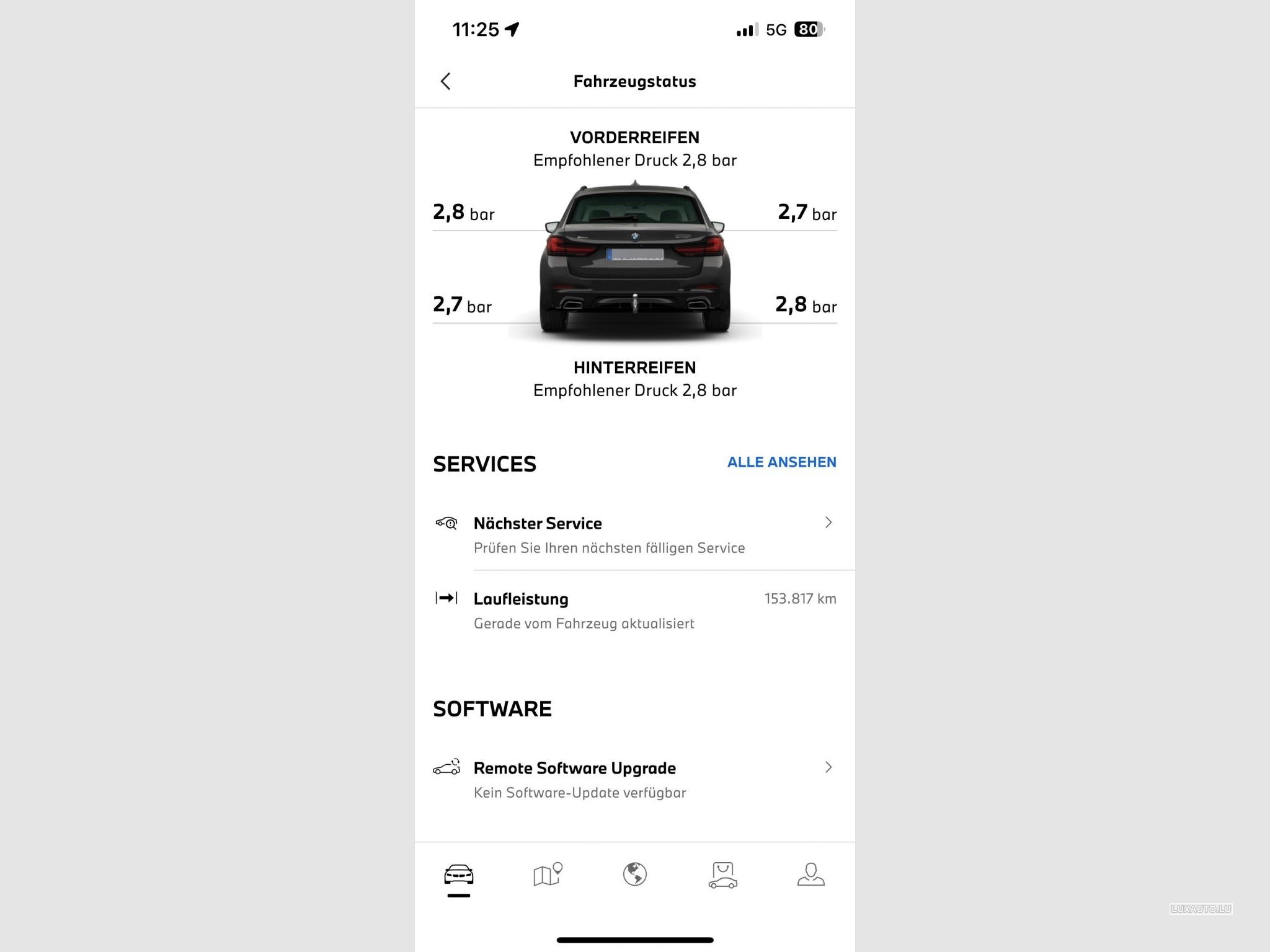Switch to the map tab
Screen dimensions: 1270x952
(547, 875)
